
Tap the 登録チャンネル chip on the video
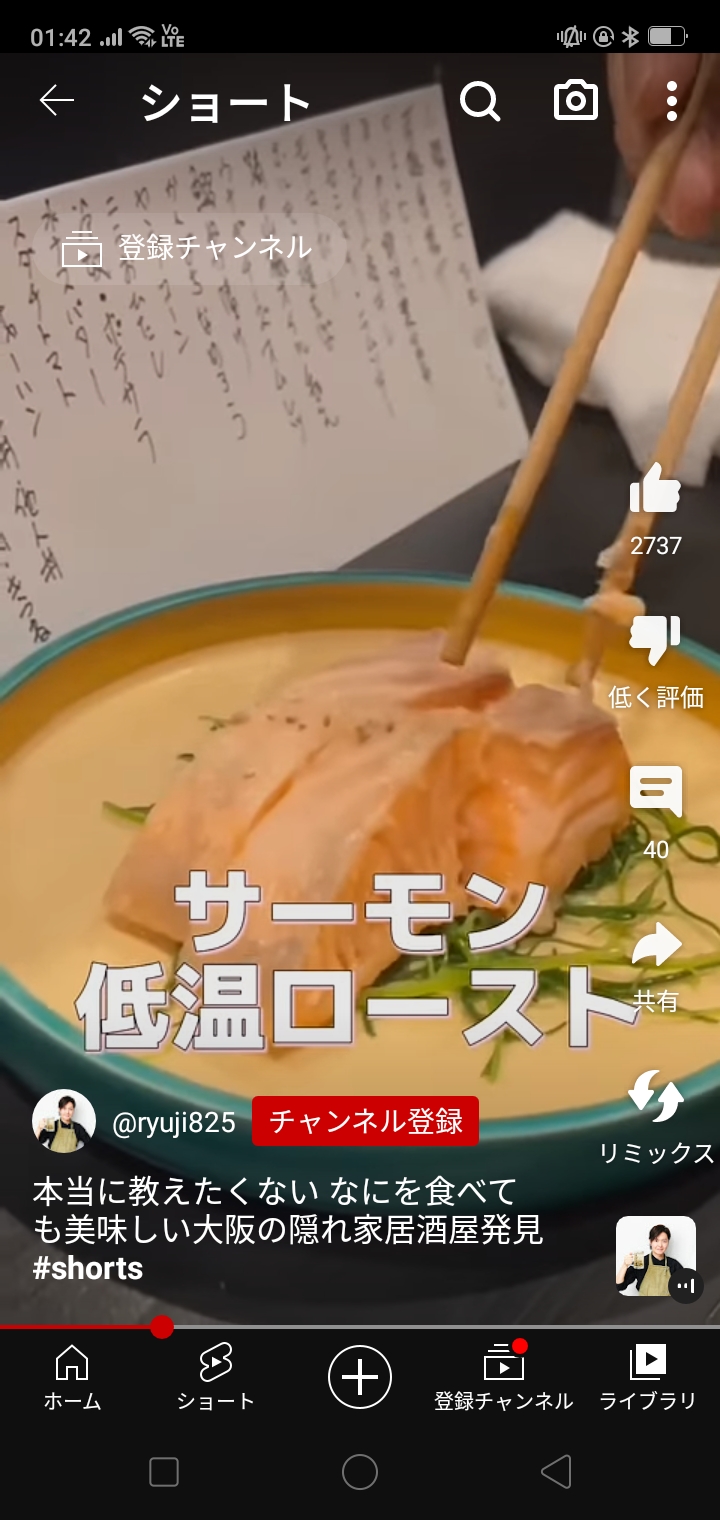point(190,248)
